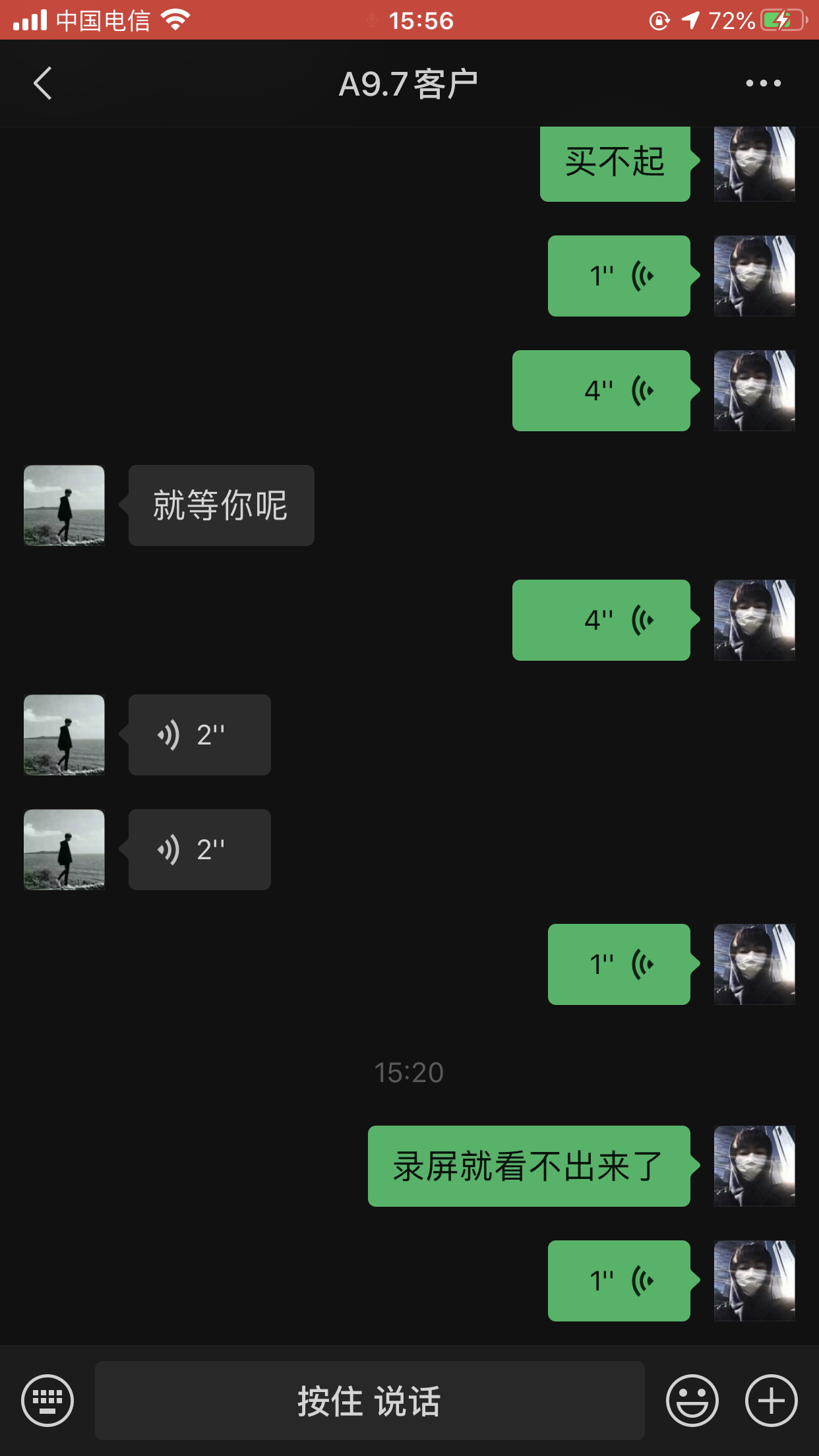The height and width of the screenshot is (1456, 819).
Task: Open the chat info overflow menu
Action: pos(763,84)
